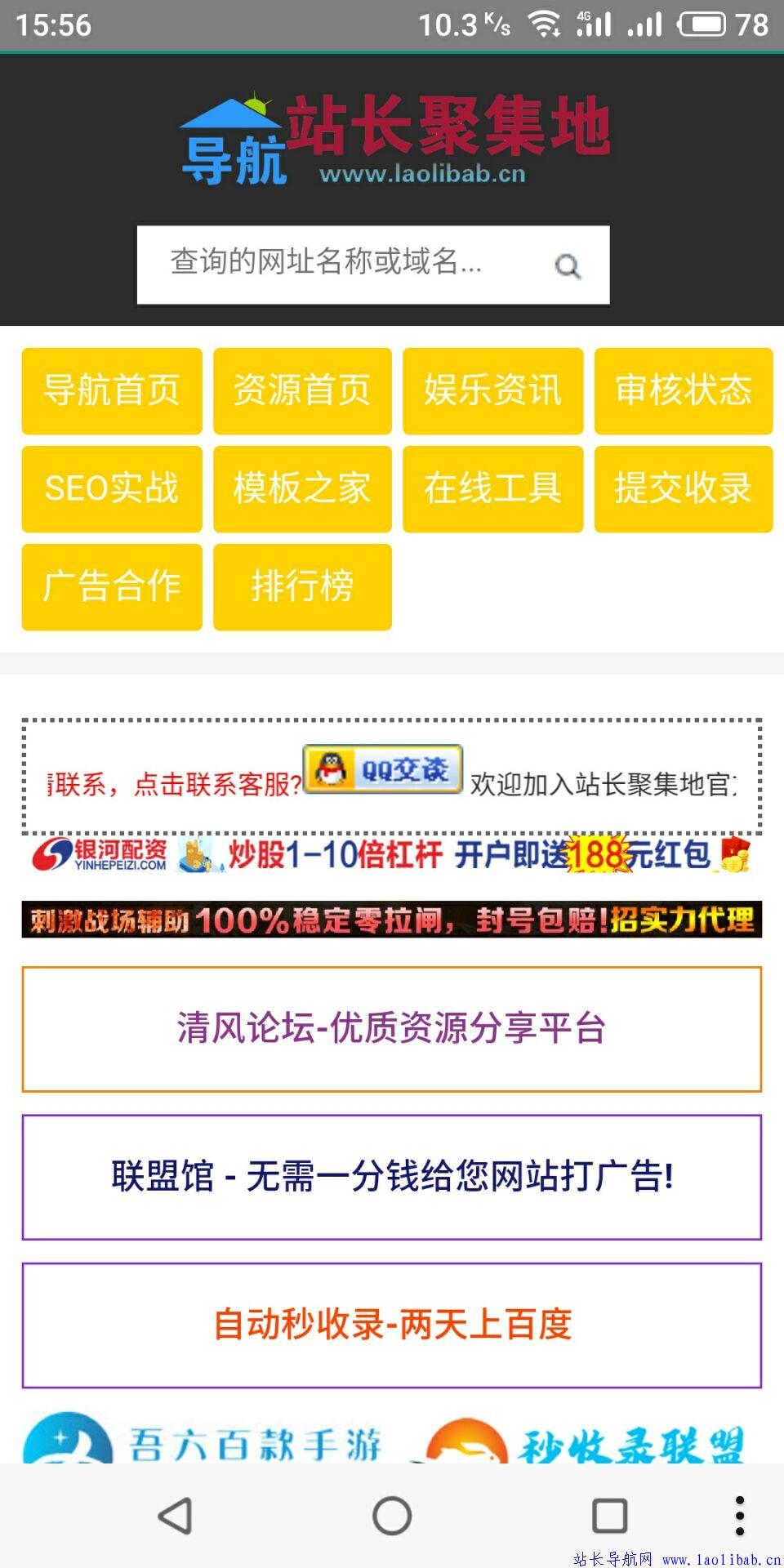This screenshot has height=1568, width=784.
Task: Select the 娱乐资讯 tab
Action: click(x=492, y=390)
